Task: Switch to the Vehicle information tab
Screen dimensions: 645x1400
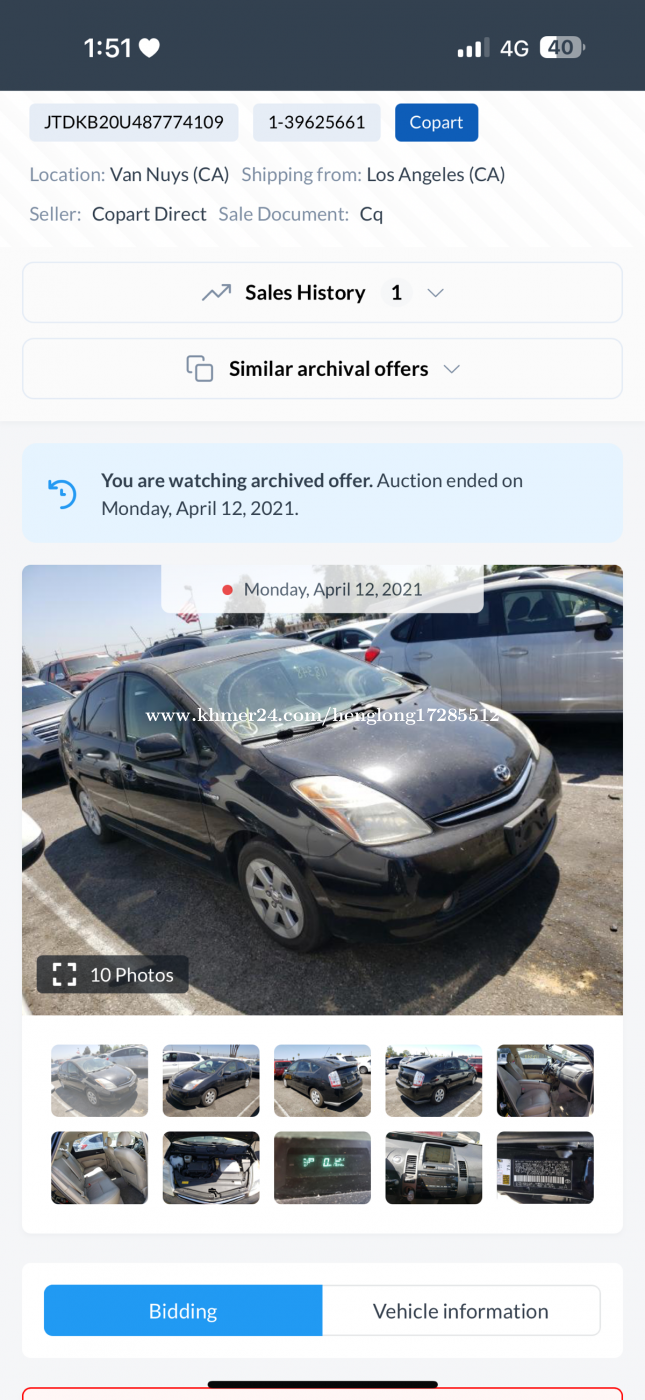Action: pos(460,1311)
